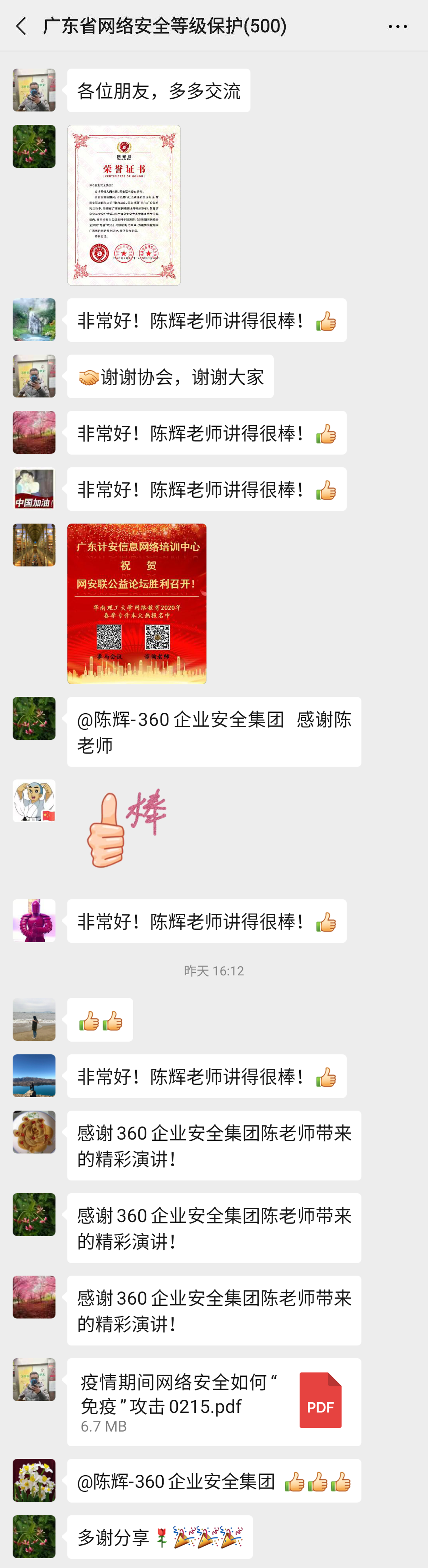Open the white flowers avatar's profile
Image resolution: width=428 pixels, height=1568 pixels.
[34, 1480]
